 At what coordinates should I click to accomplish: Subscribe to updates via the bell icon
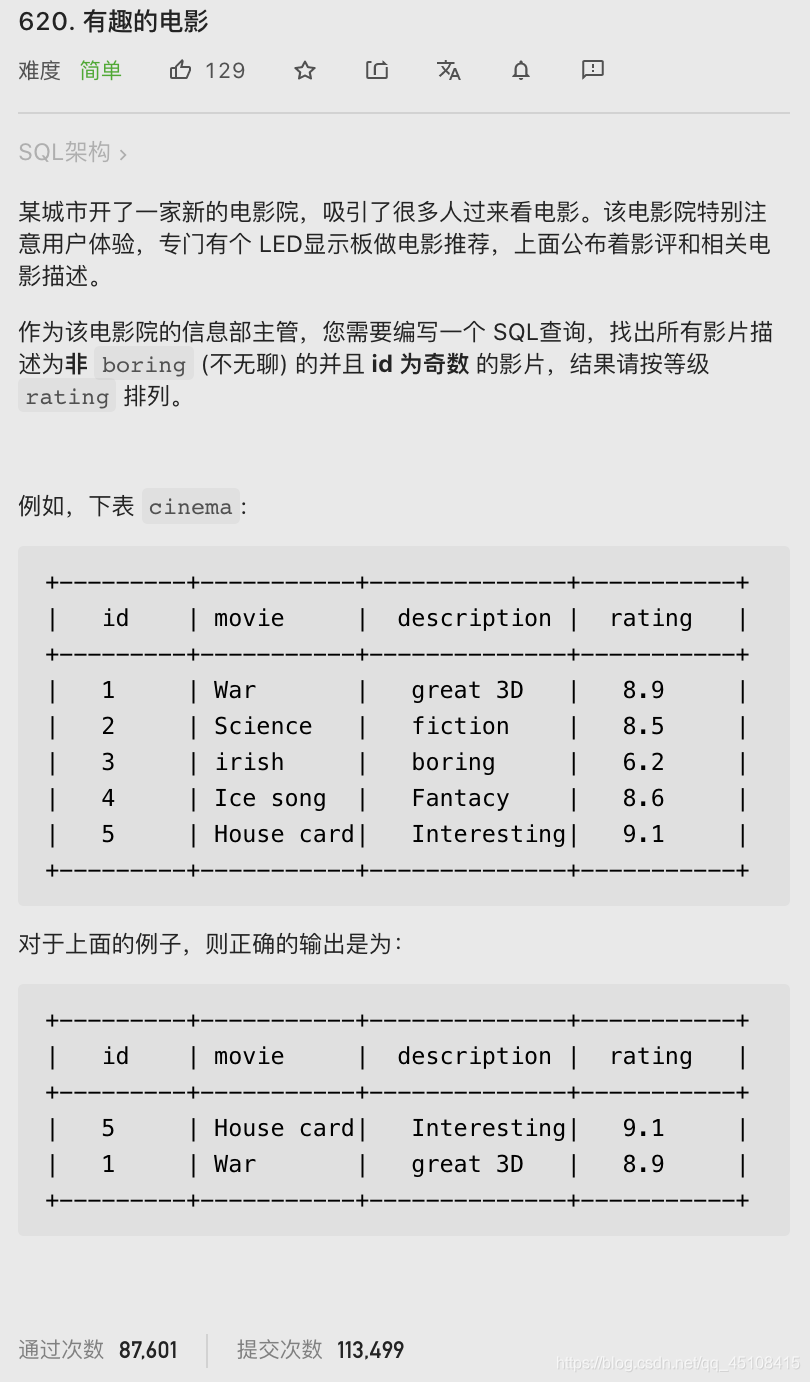(520, 70)
